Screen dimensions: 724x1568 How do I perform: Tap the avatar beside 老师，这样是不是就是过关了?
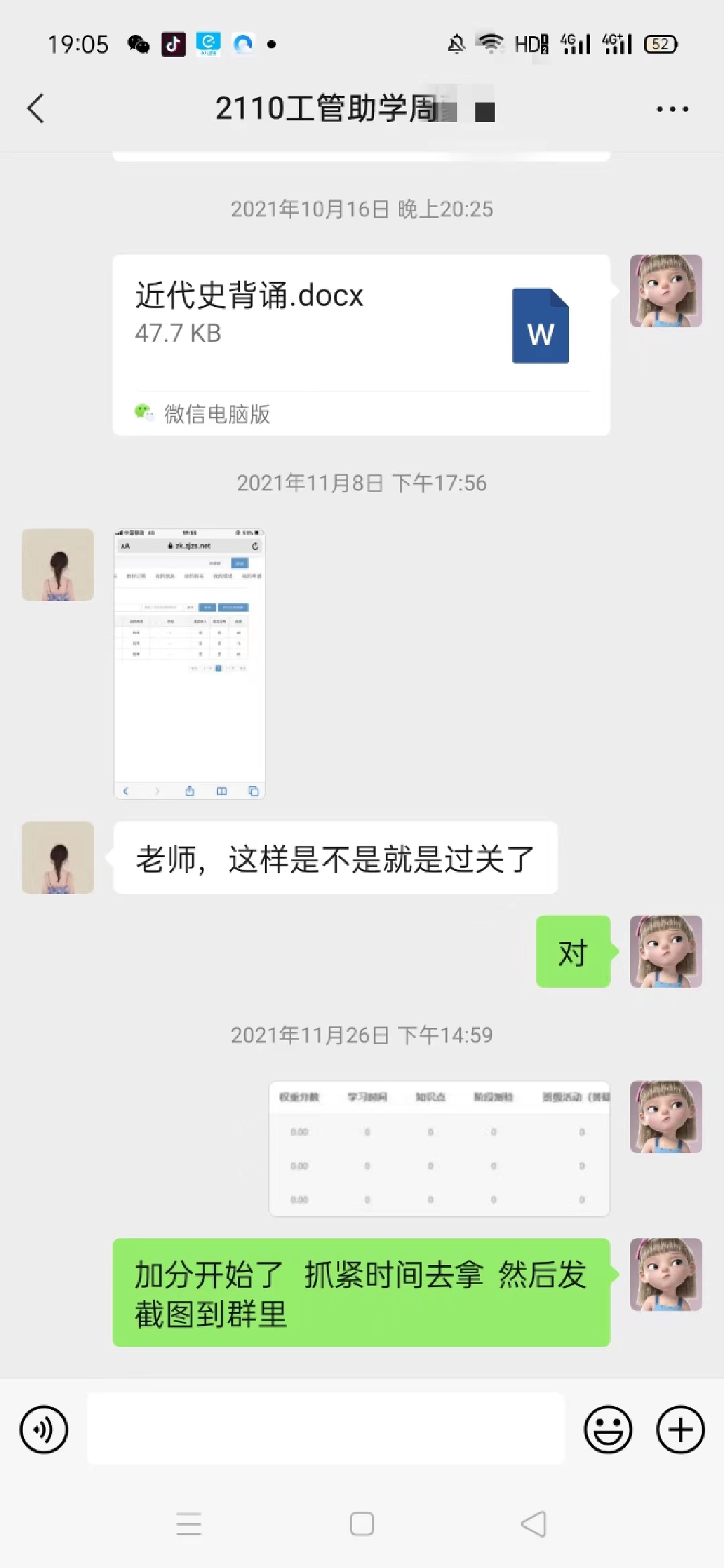58,857
